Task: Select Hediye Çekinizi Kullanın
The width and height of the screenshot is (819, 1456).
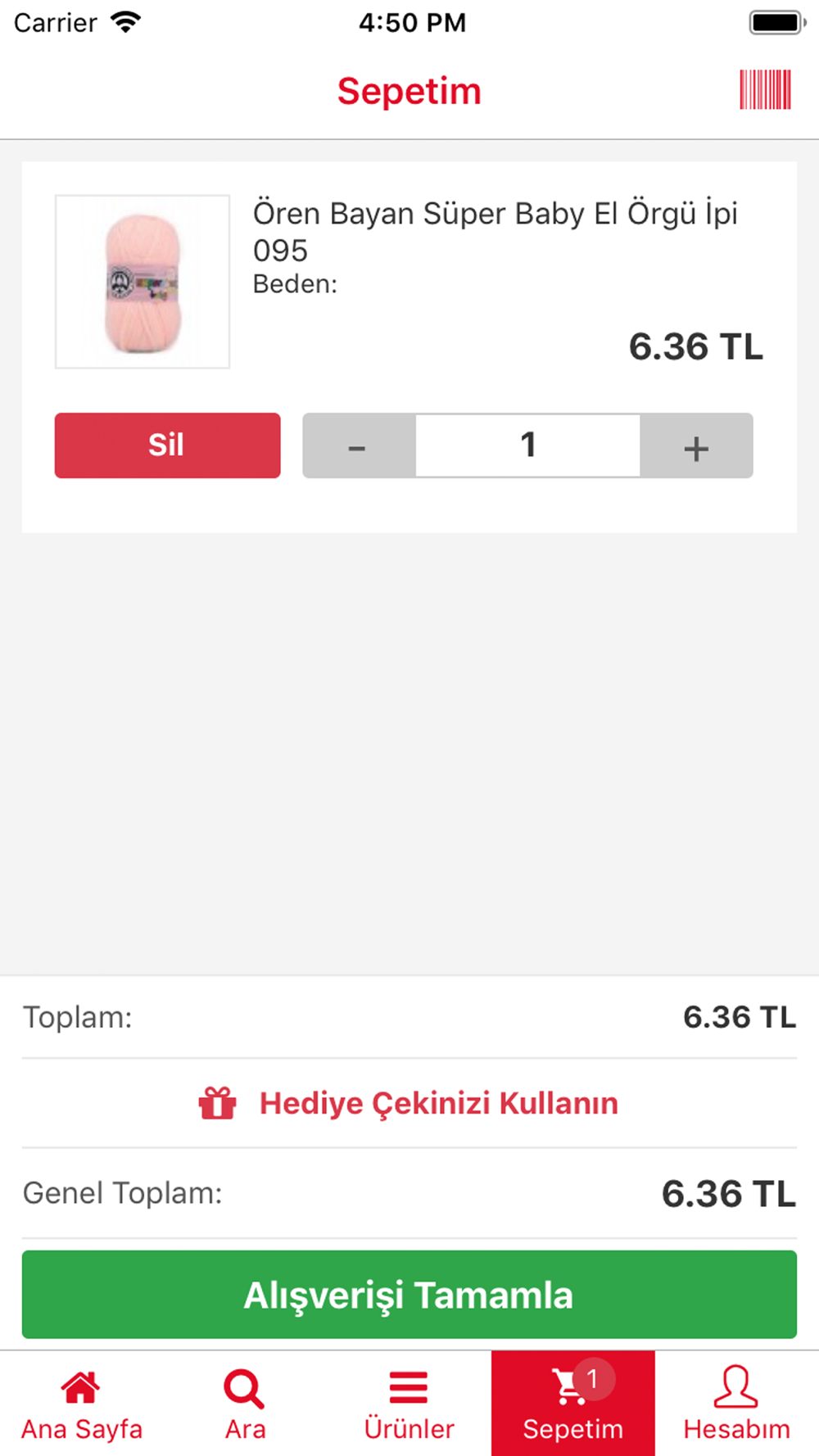Action: [409, 1103]
